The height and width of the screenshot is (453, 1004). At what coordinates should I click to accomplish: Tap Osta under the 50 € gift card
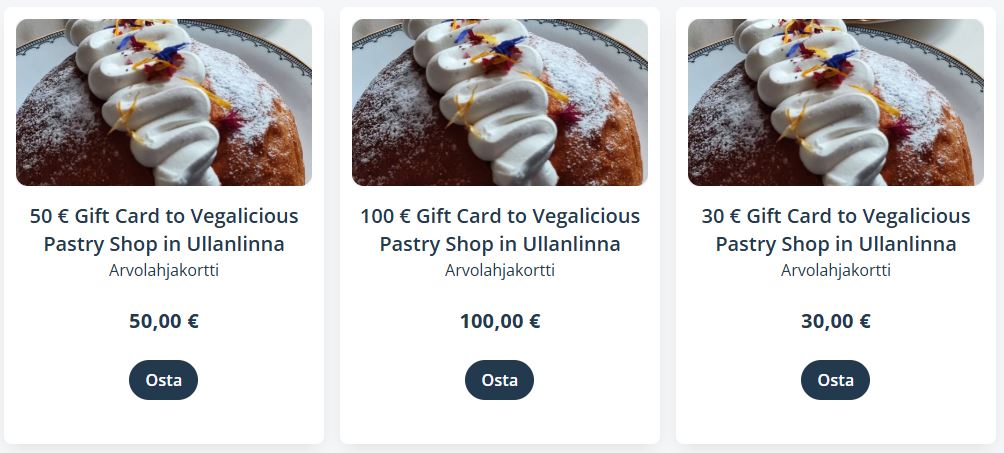[163, 380]
